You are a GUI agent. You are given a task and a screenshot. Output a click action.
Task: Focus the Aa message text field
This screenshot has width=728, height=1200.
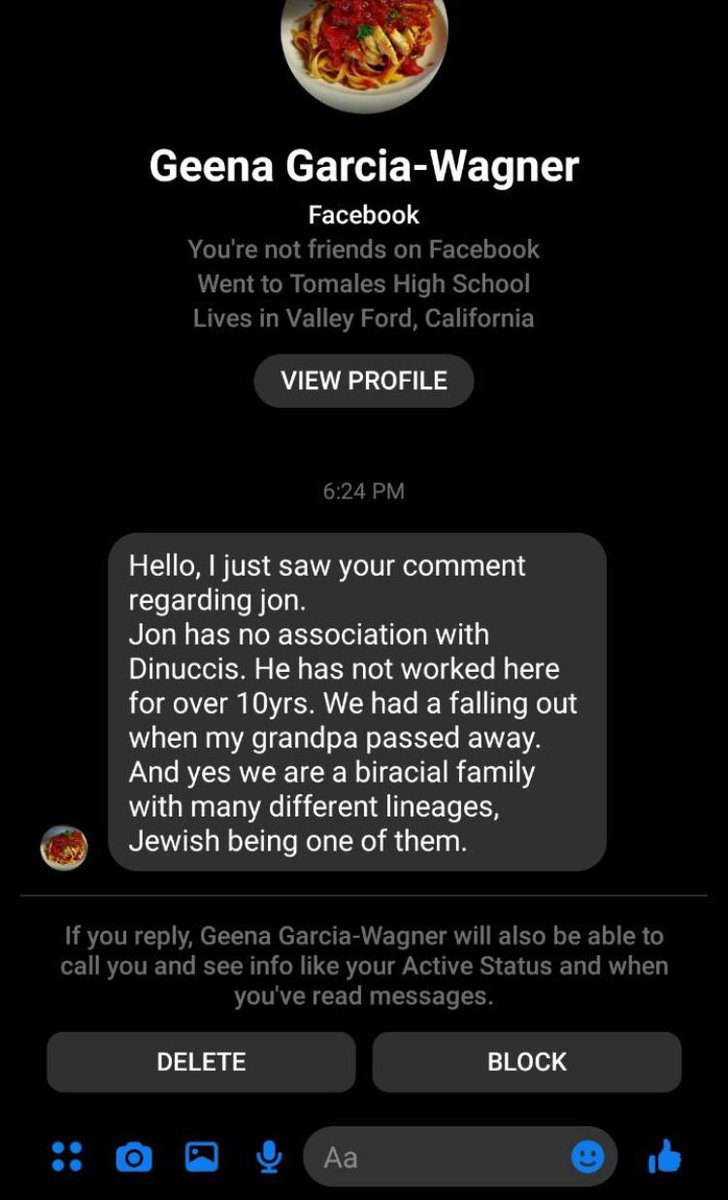[x=440, y=1158]
